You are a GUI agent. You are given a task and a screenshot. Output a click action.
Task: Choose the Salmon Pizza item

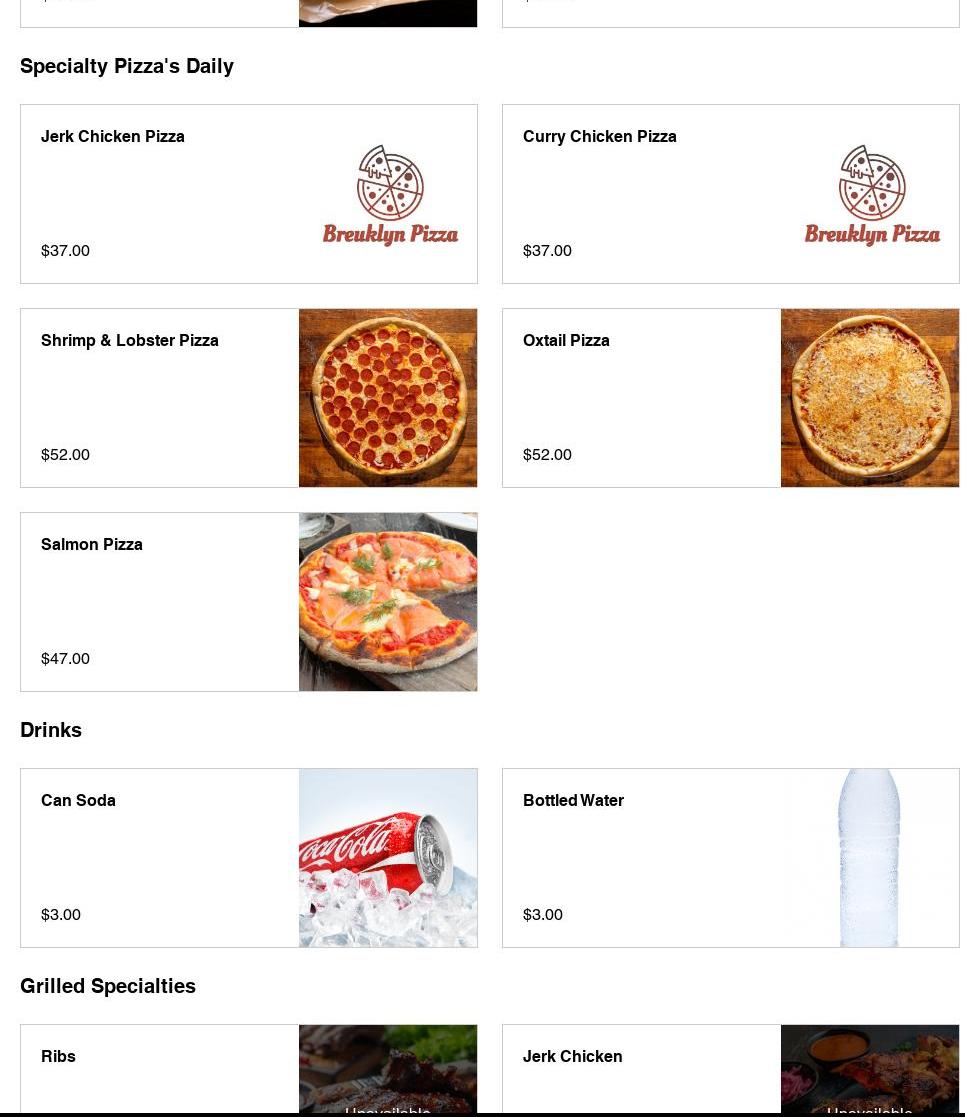click(x=248, y=602)
